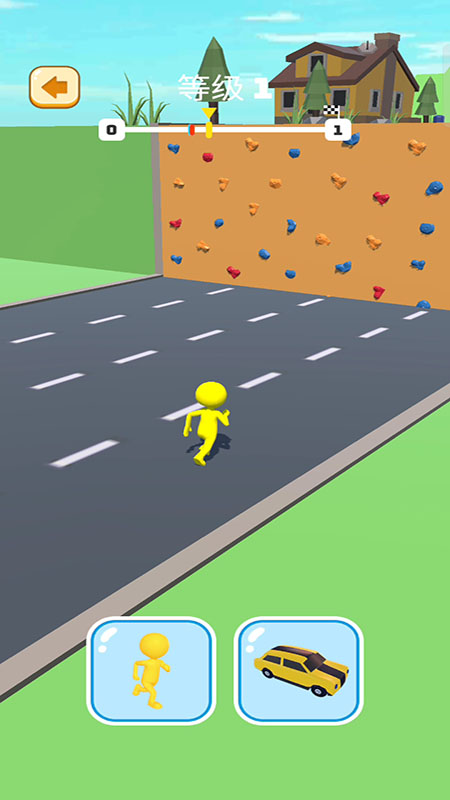Image resolution: width=450 pixels, height=800 pixels.
Task: Select the running stickman form
Action: (151, 670)
